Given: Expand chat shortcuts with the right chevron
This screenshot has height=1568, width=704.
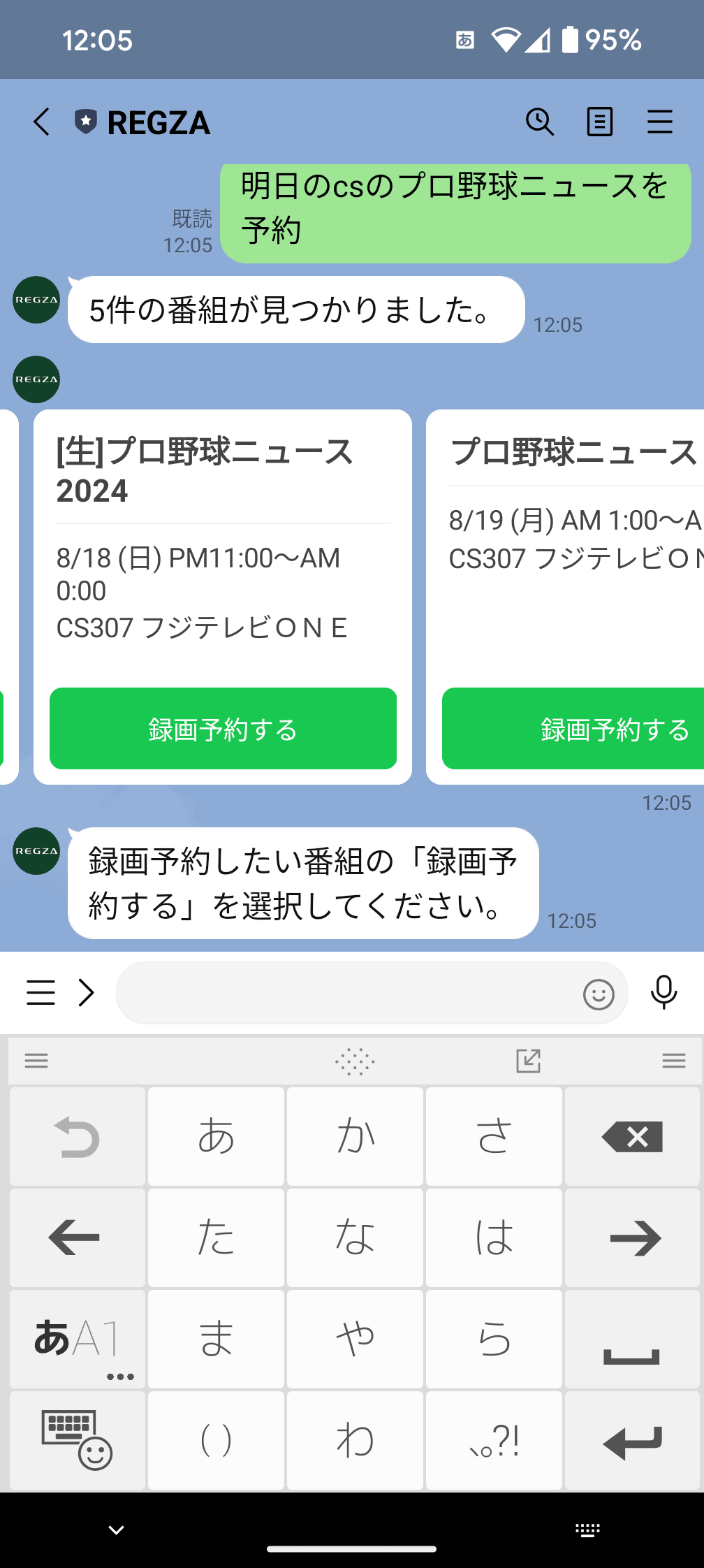Looking at the screenshot, I should click(x=87, y=993).
